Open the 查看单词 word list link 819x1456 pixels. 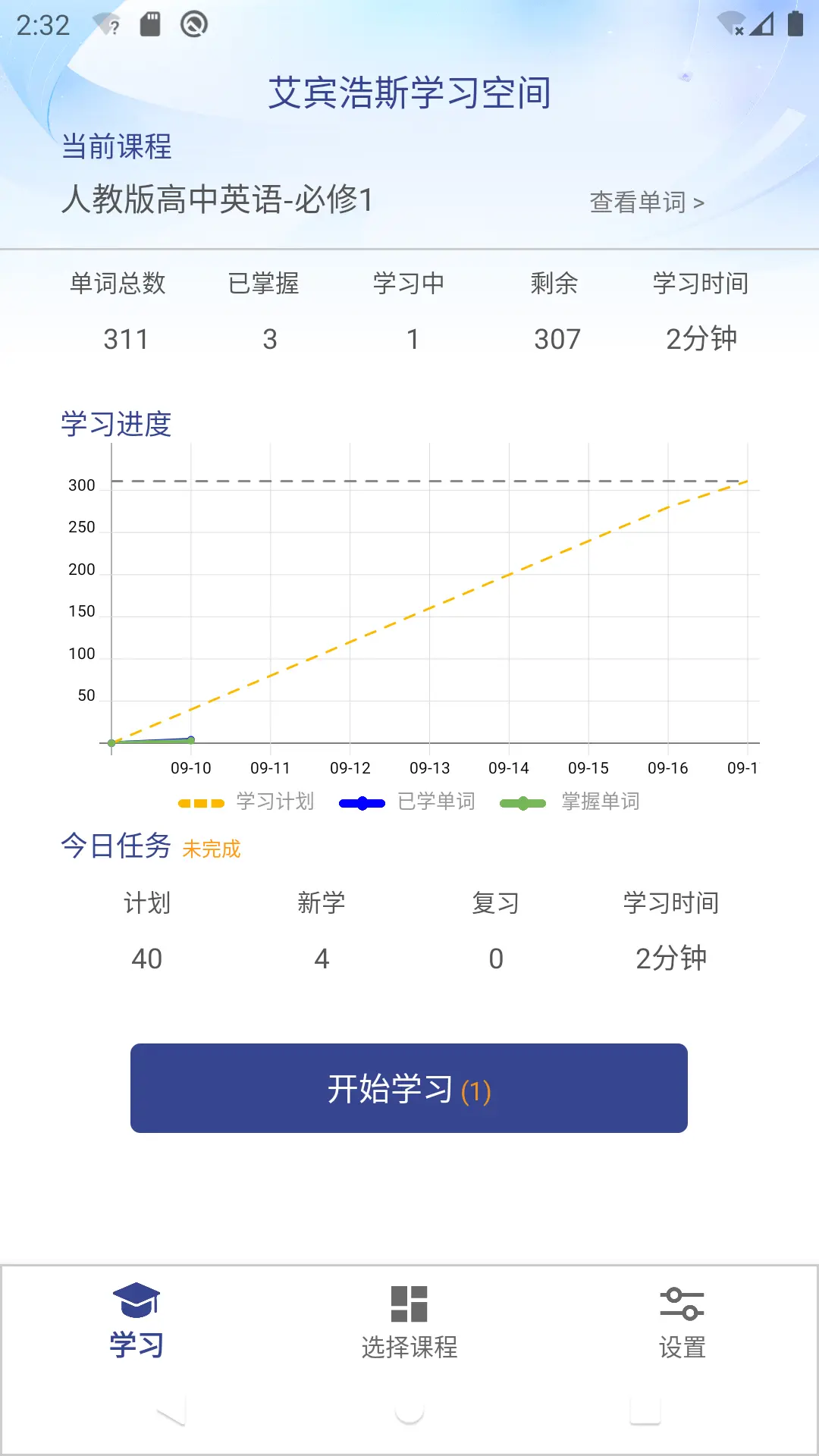point(647,202)
